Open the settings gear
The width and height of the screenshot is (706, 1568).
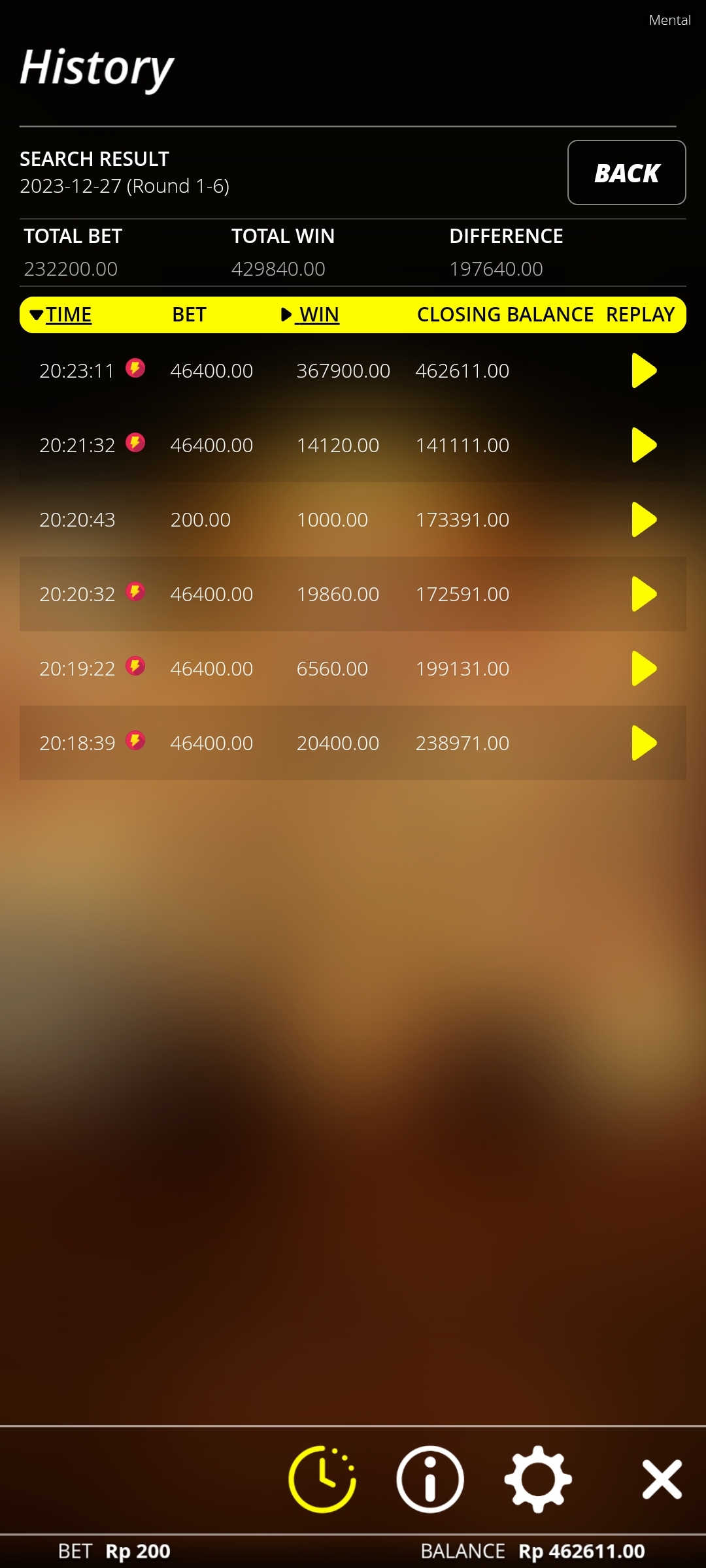coord(538,1479)
